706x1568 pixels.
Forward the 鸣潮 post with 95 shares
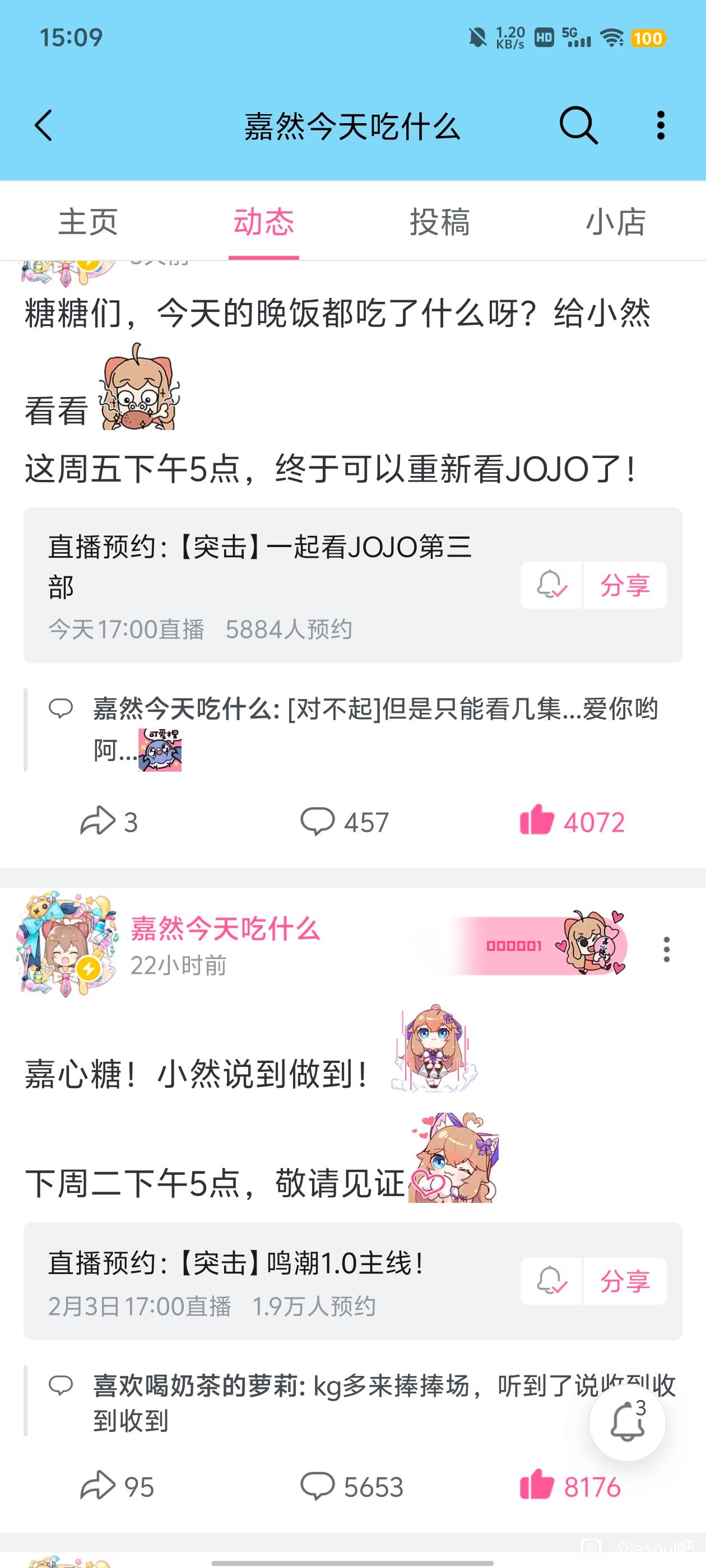pyautogui.click(x=117, y=1487)
